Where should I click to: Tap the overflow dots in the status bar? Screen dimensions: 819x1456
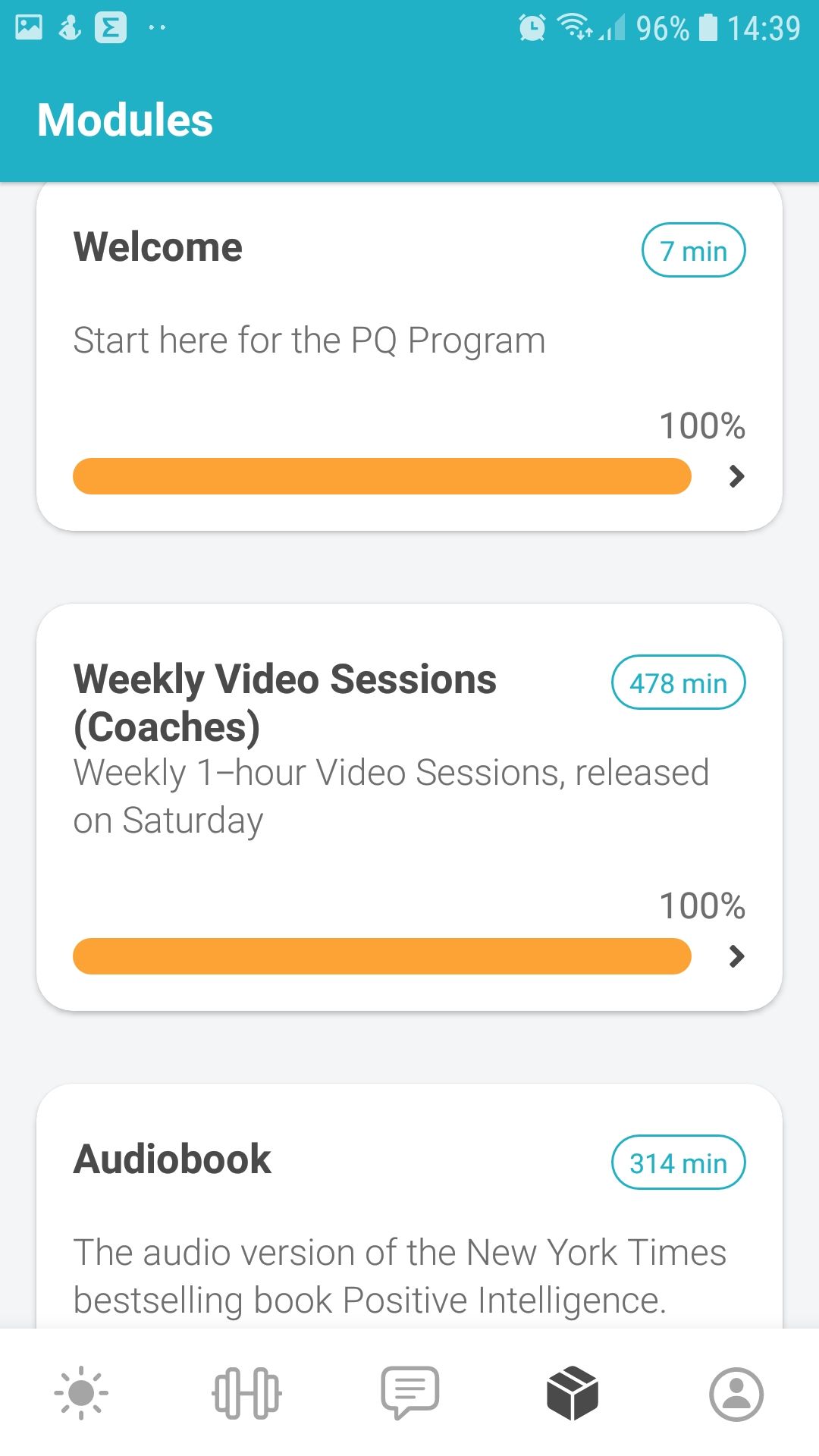click(x=157, y=29)
